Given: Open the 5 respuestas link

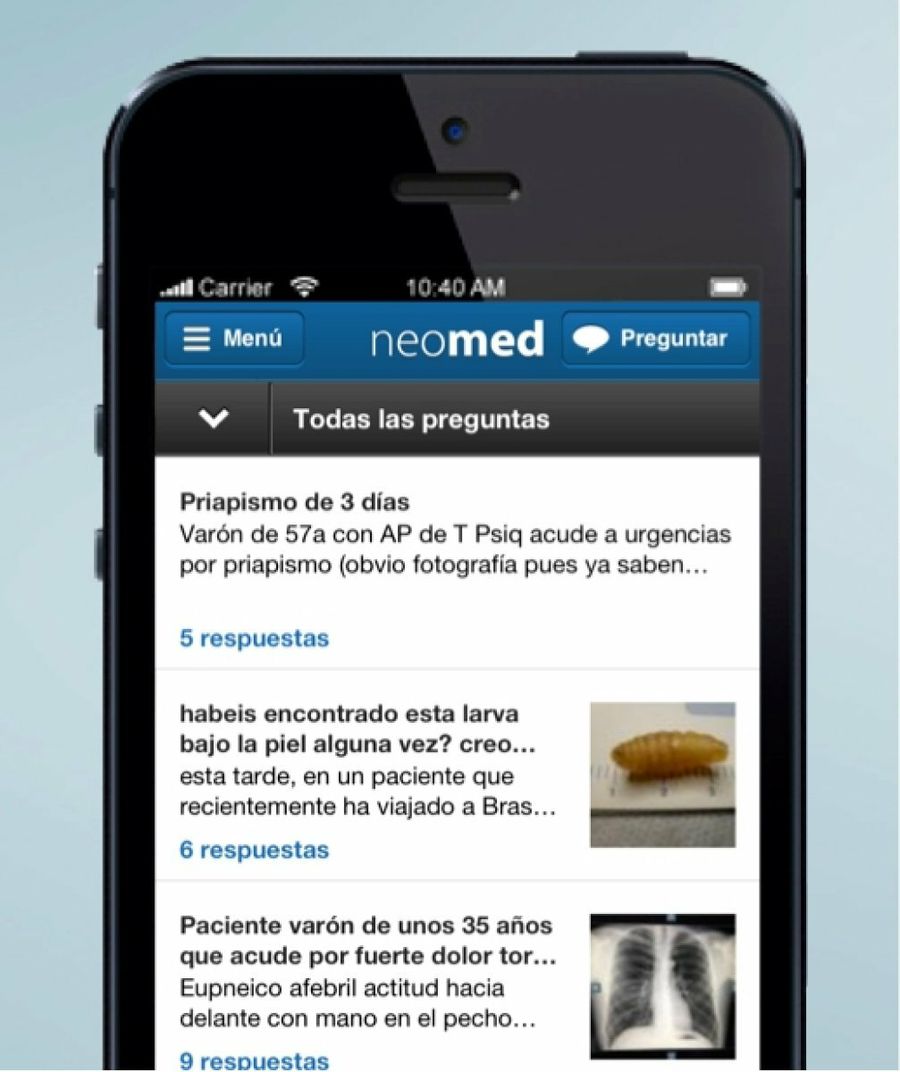Looking at the screenshot, I should coord(253,638).
